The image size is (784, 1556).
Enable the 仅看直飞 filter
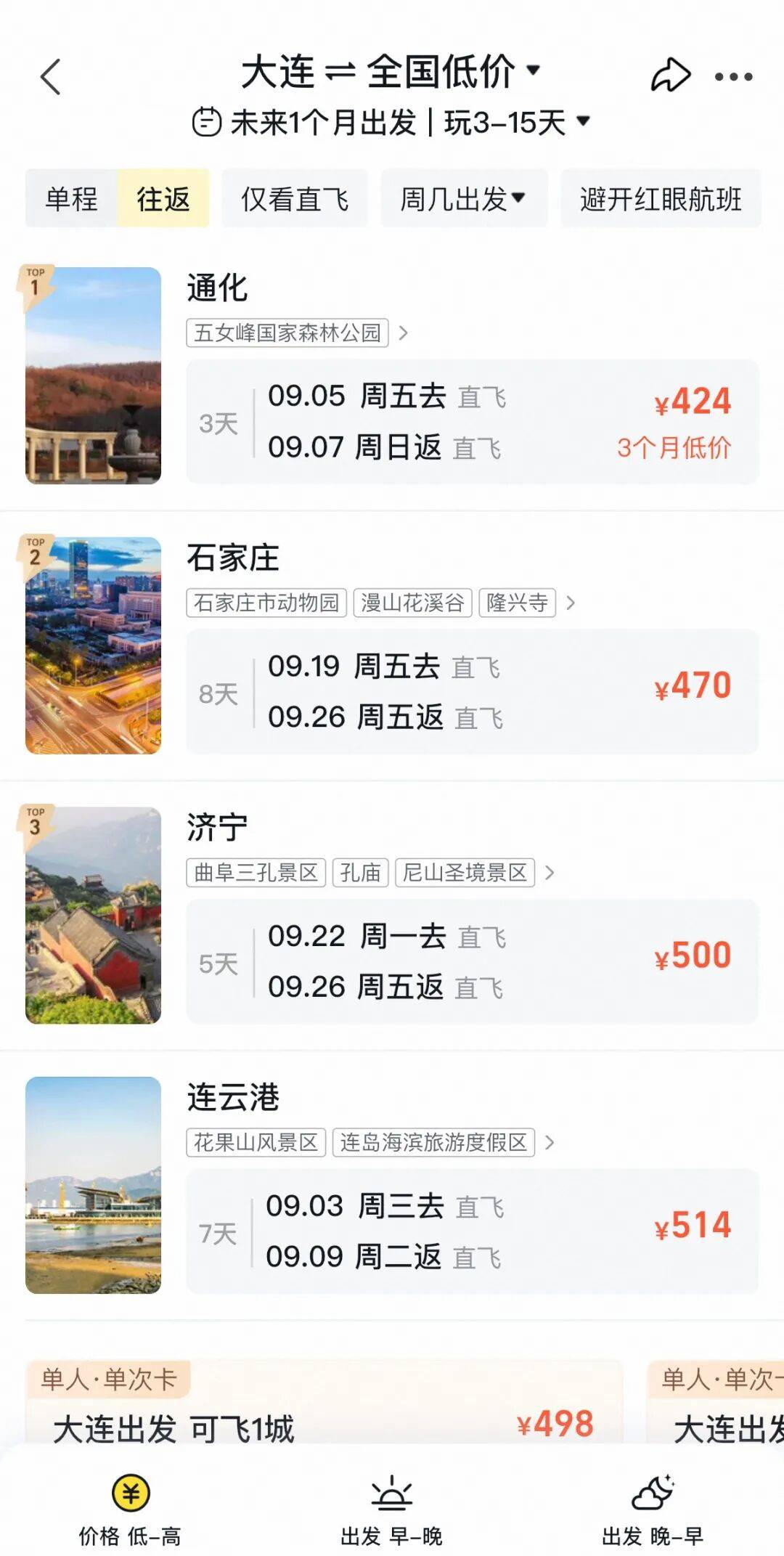point(295,199)
